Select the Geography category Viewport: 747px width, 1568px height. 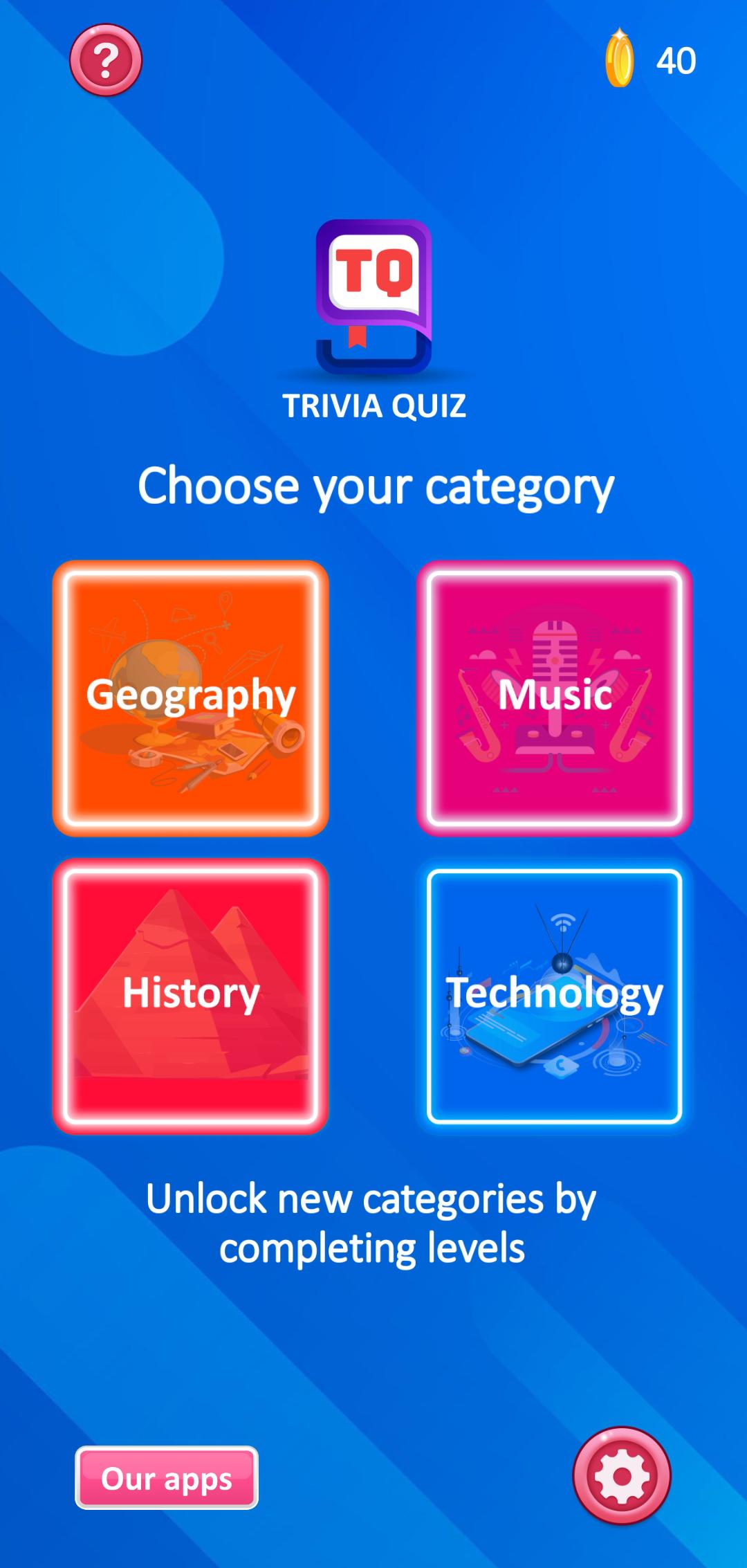point(190,698)
